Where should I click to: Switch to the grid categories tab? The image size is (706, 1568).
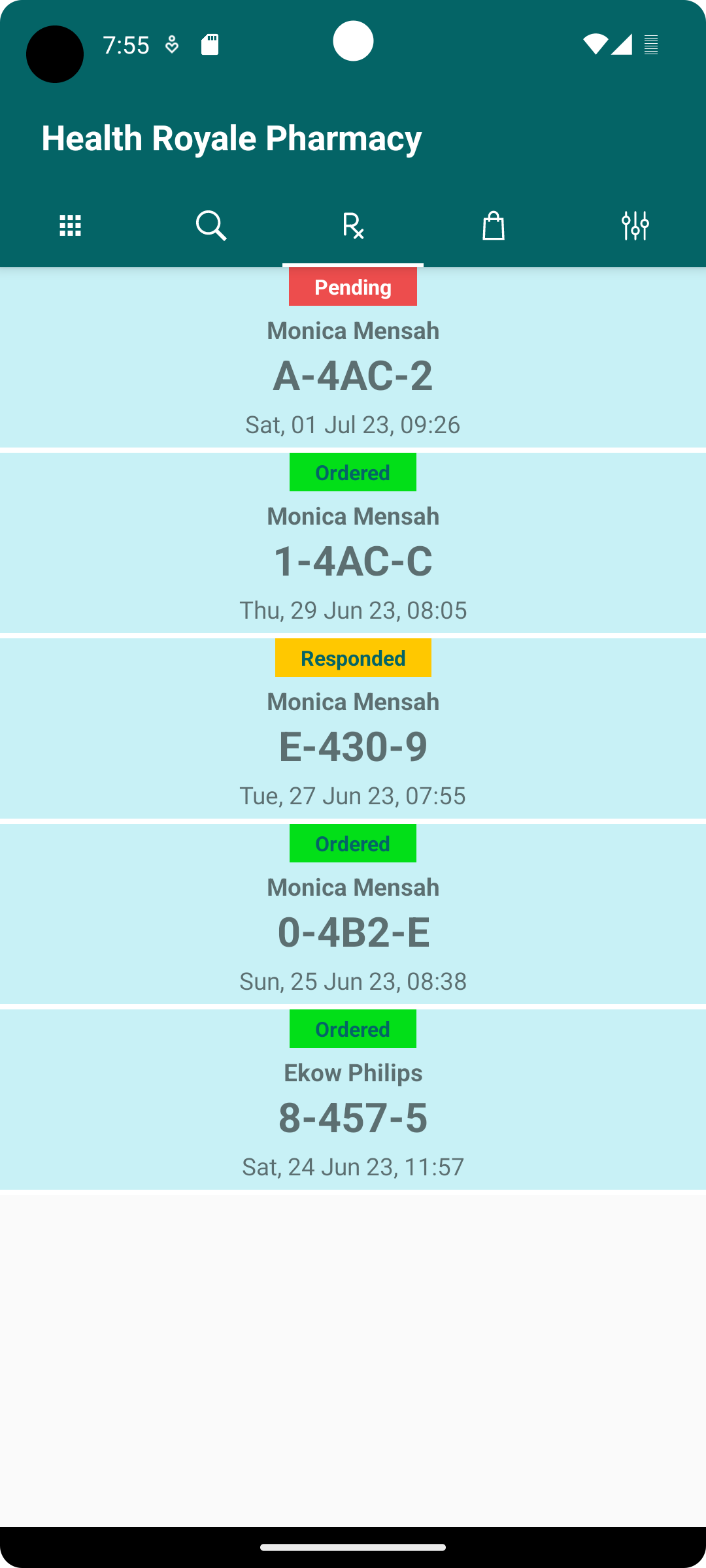click(70, 226)
